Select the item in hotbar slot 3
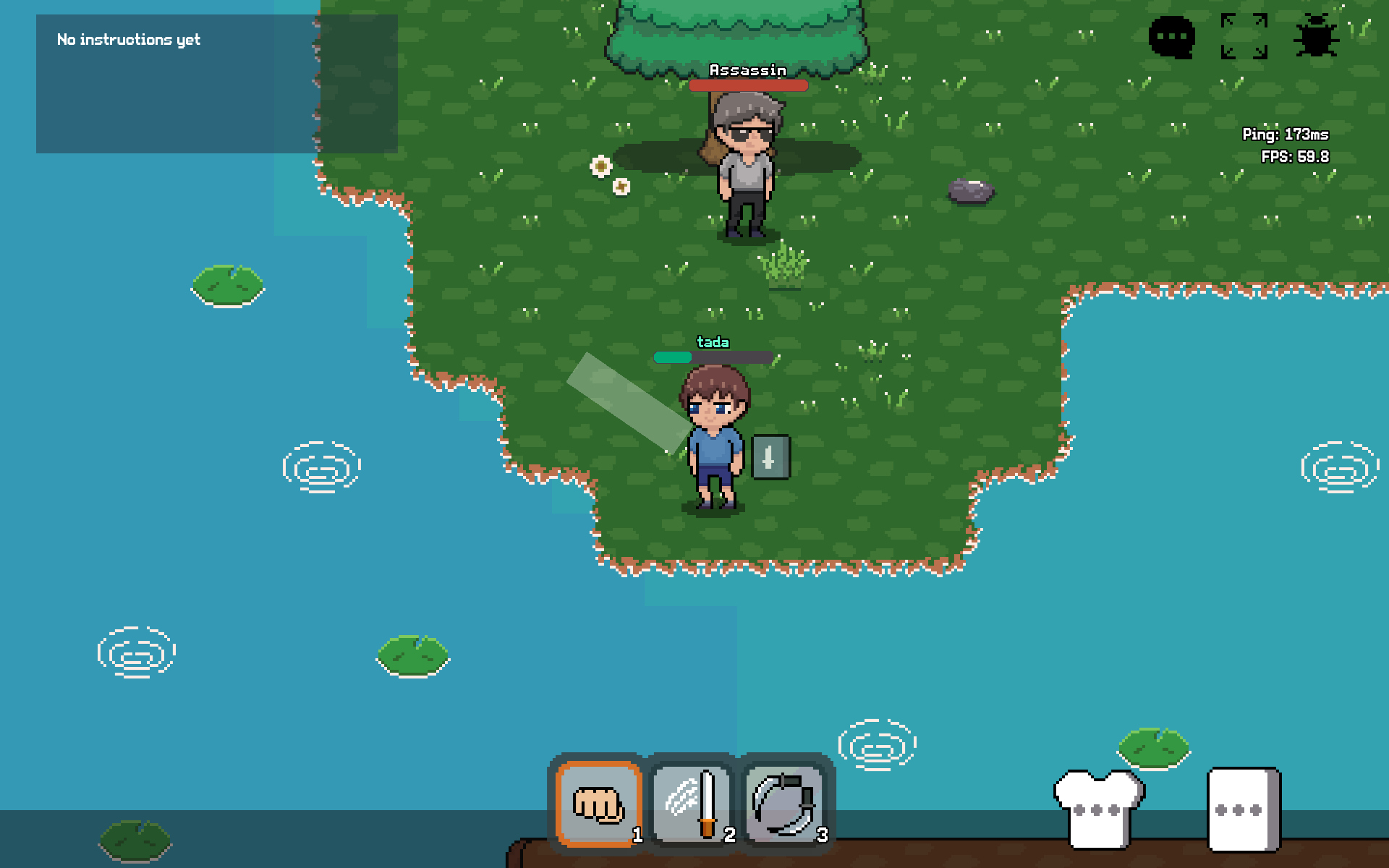 (x=785, y=804)
